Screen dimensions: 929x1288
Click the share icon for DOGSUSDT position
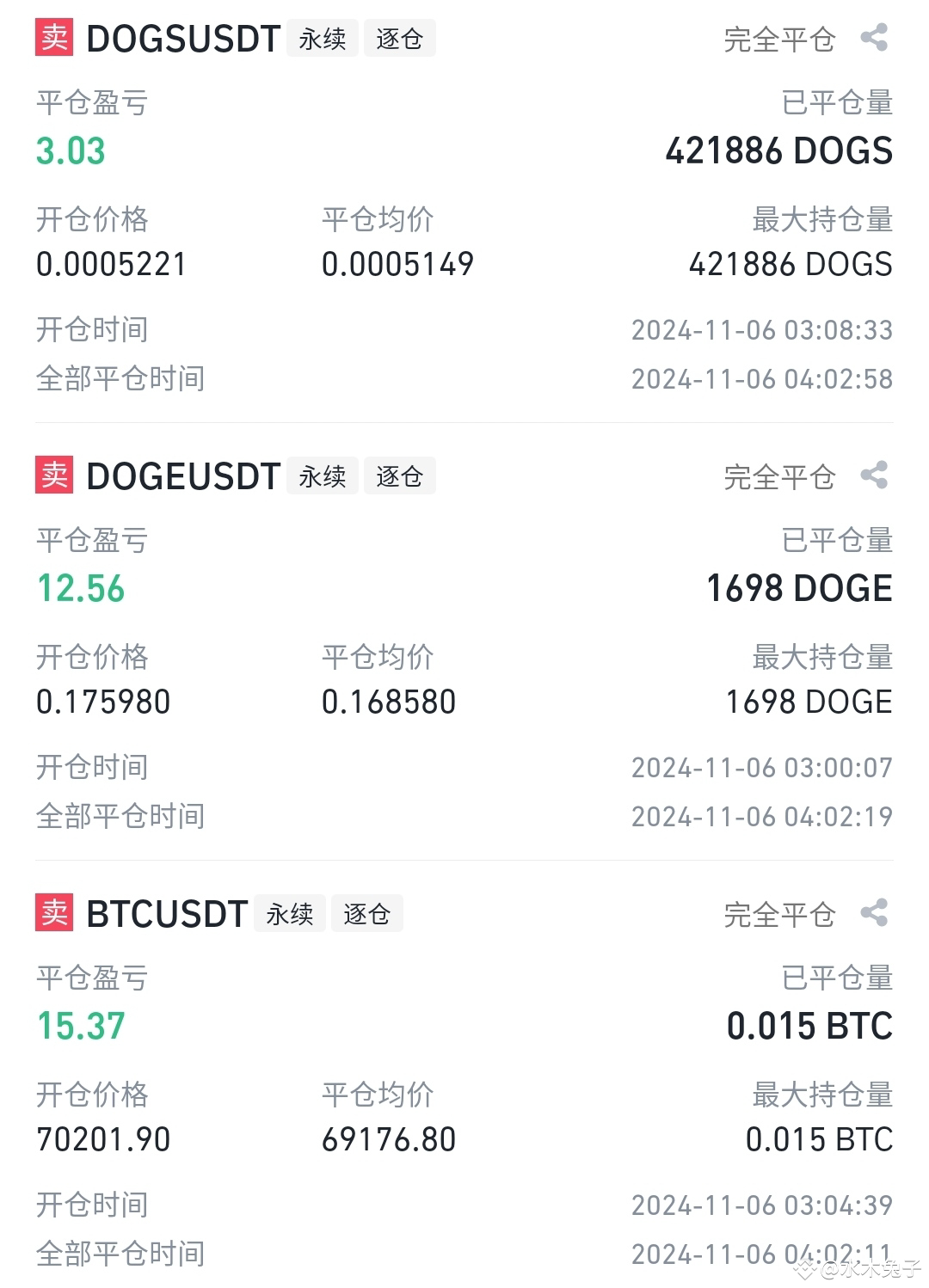tap(876, 38)
